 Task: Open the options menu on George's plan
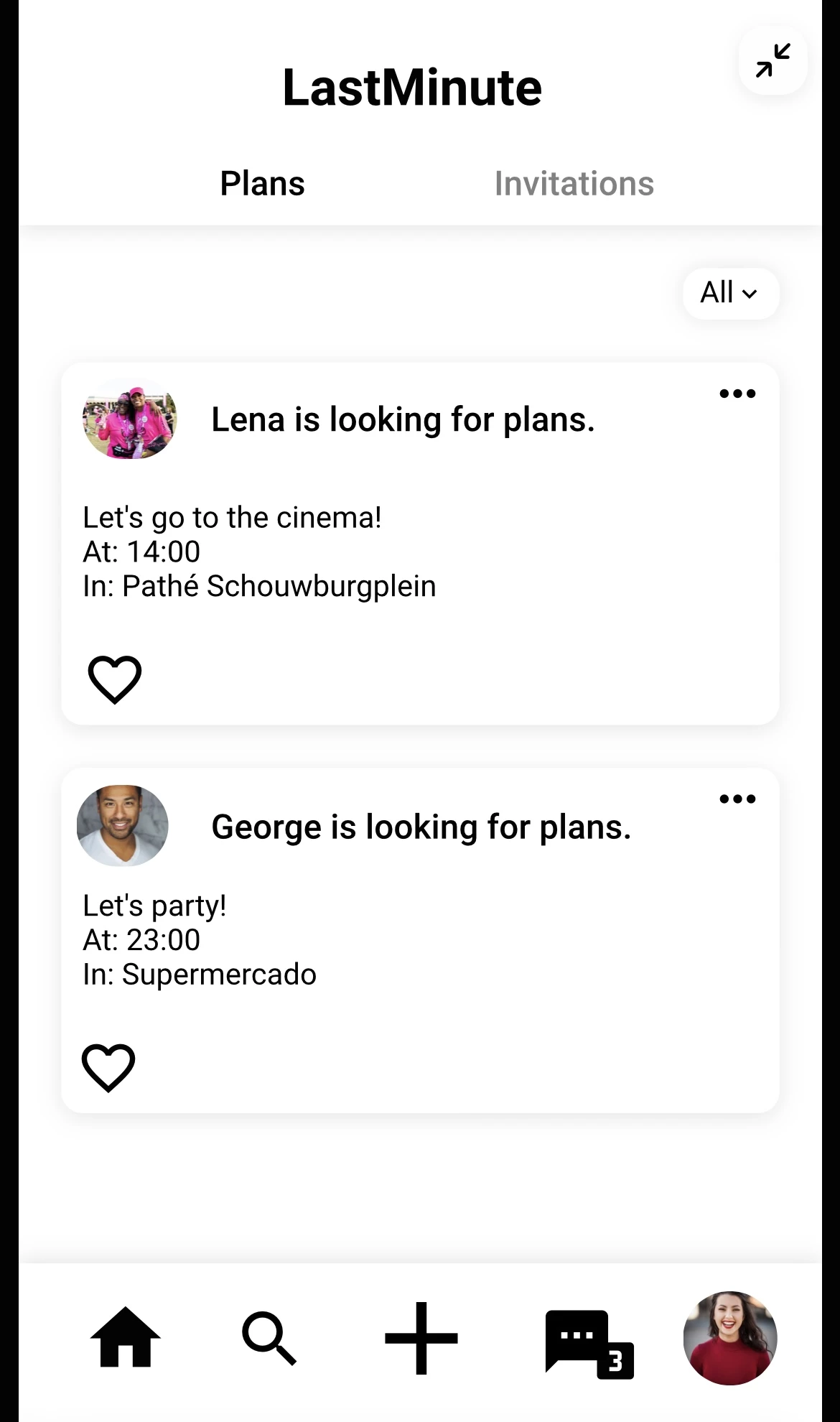click(737, 798)
